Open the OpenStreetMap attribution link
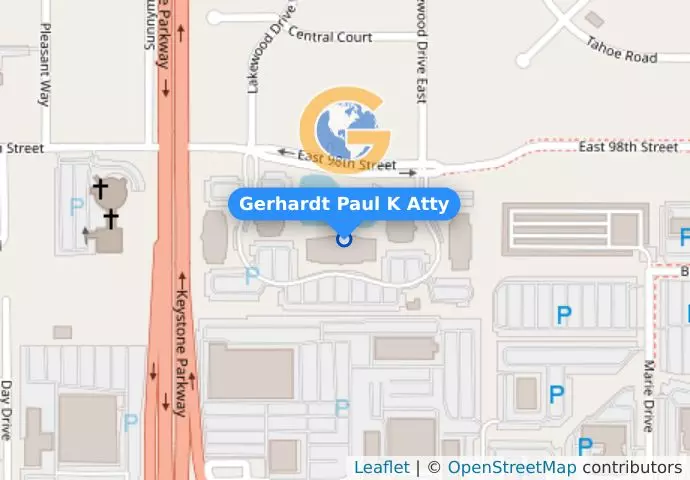This screenshot has height=480, width=690. (511, 467)
